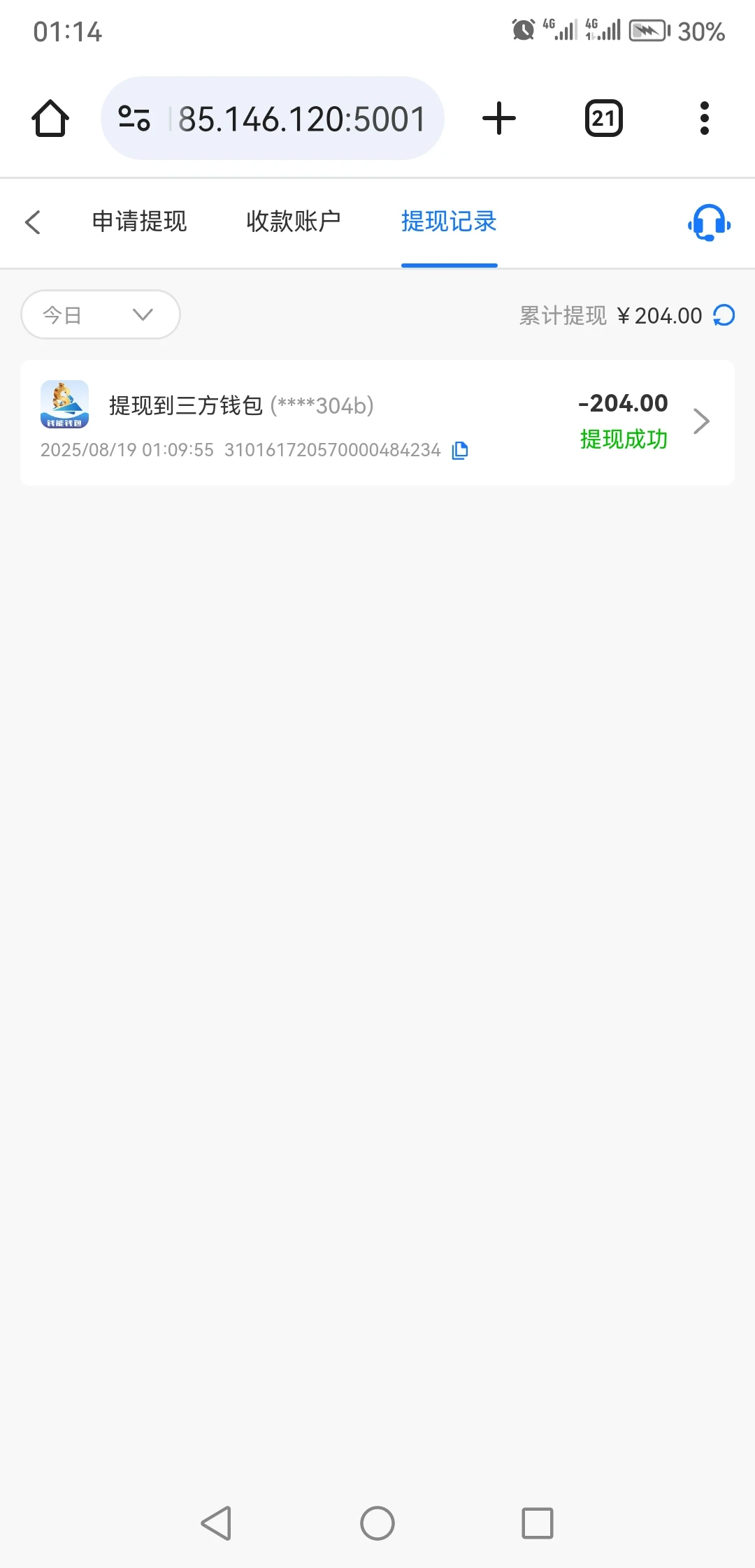Open browser overflow menu with three dots

pos(704,117)
